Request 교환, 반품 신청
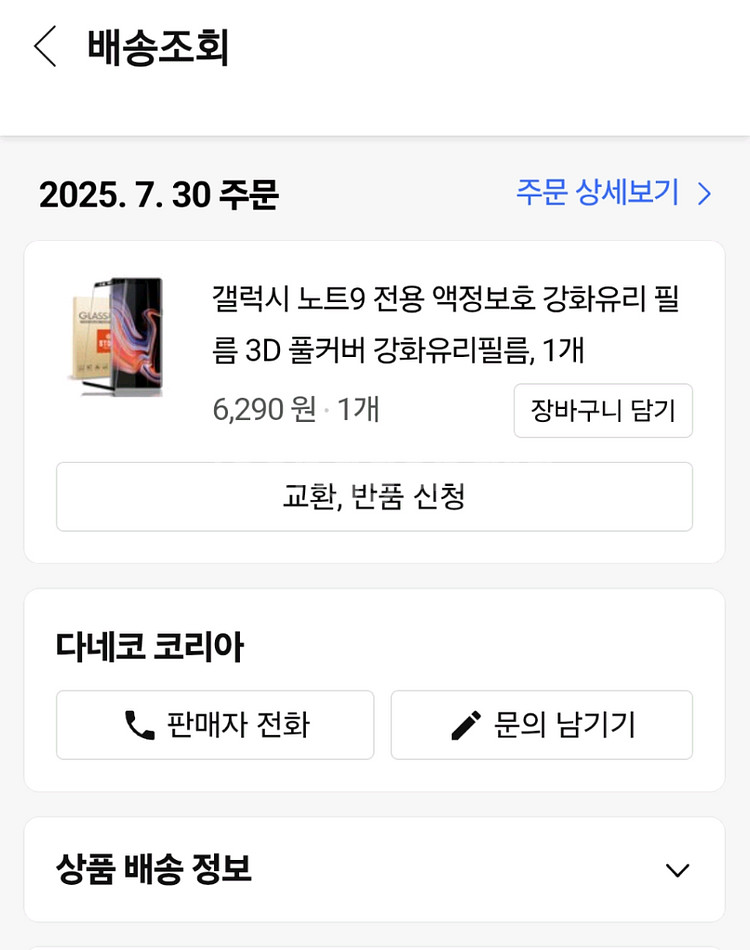This screenshot has height=950, width=750. click(374, 496)
